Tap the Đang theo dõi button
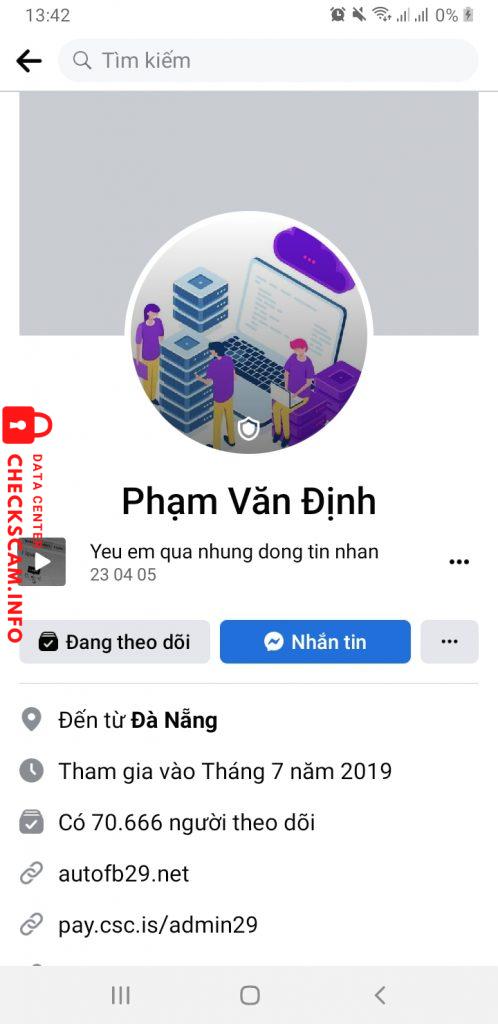Viewport: 498px width, 1024px height. (115, 642)
